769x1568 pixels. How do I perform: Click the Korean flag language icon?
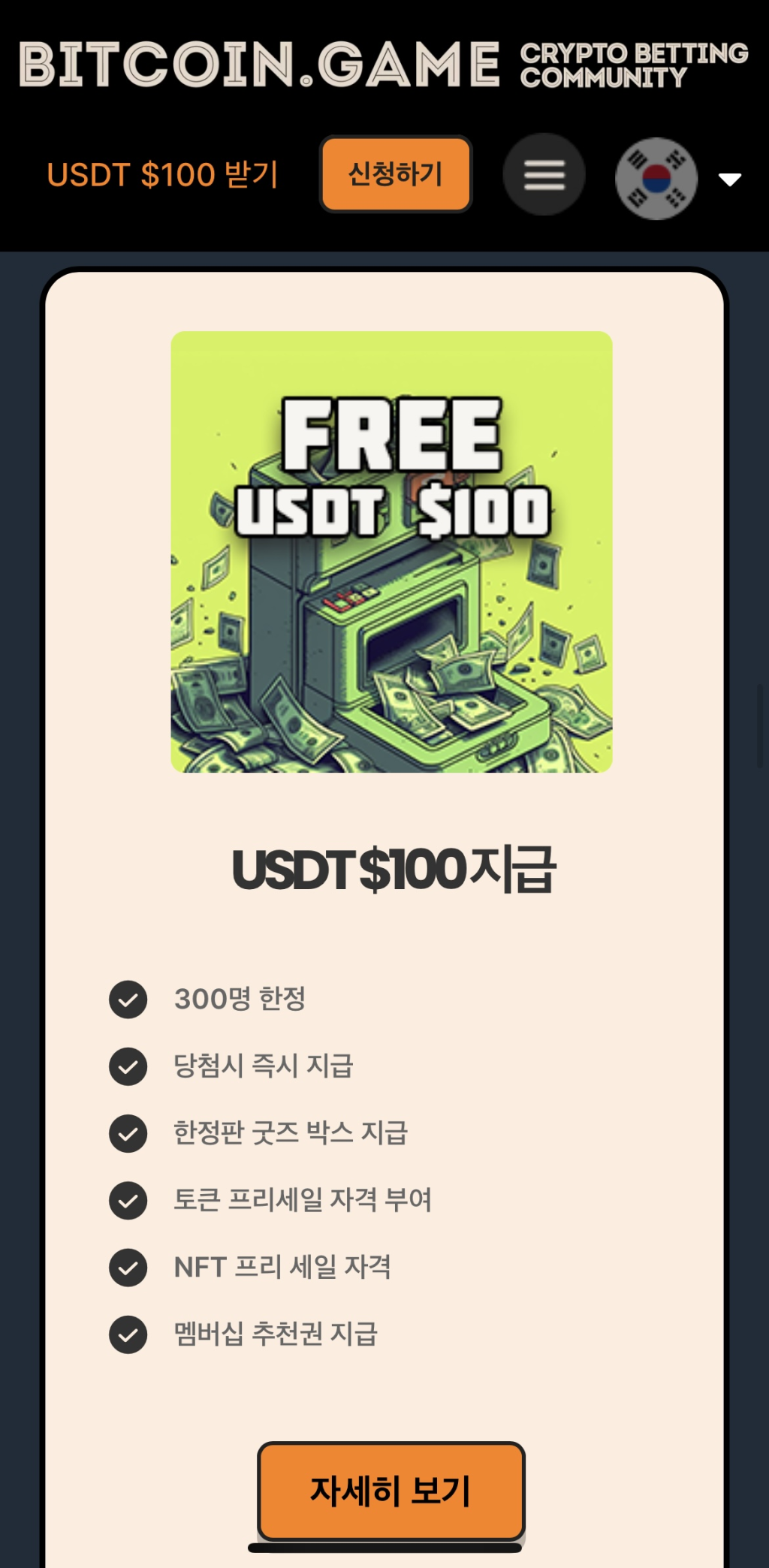(x=657, y=176)
